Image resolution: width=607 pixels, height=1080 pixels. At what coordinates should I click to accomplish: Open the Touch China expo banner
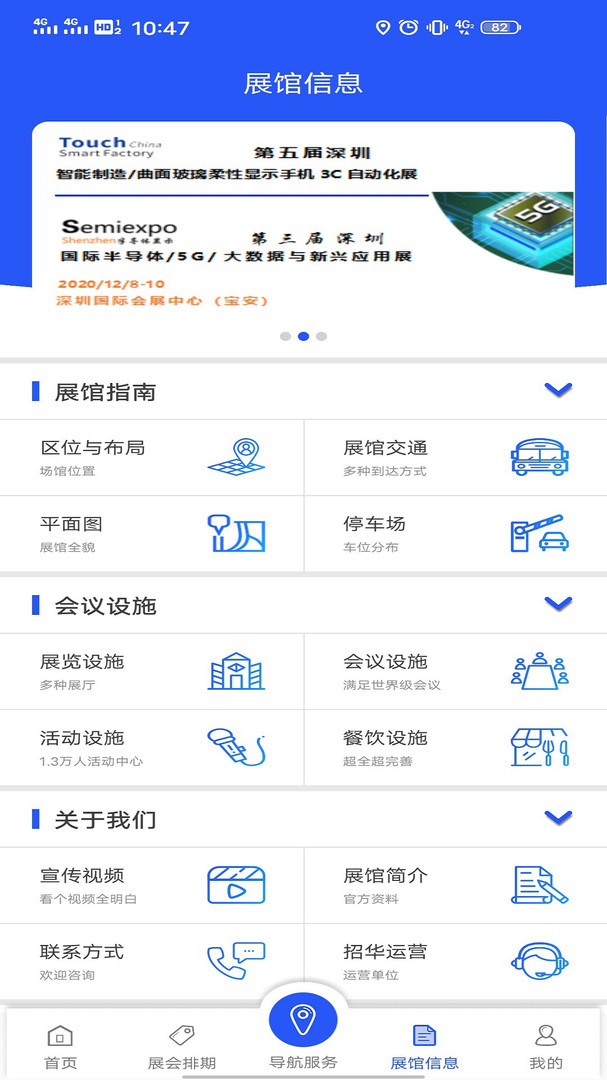[303, 220]
